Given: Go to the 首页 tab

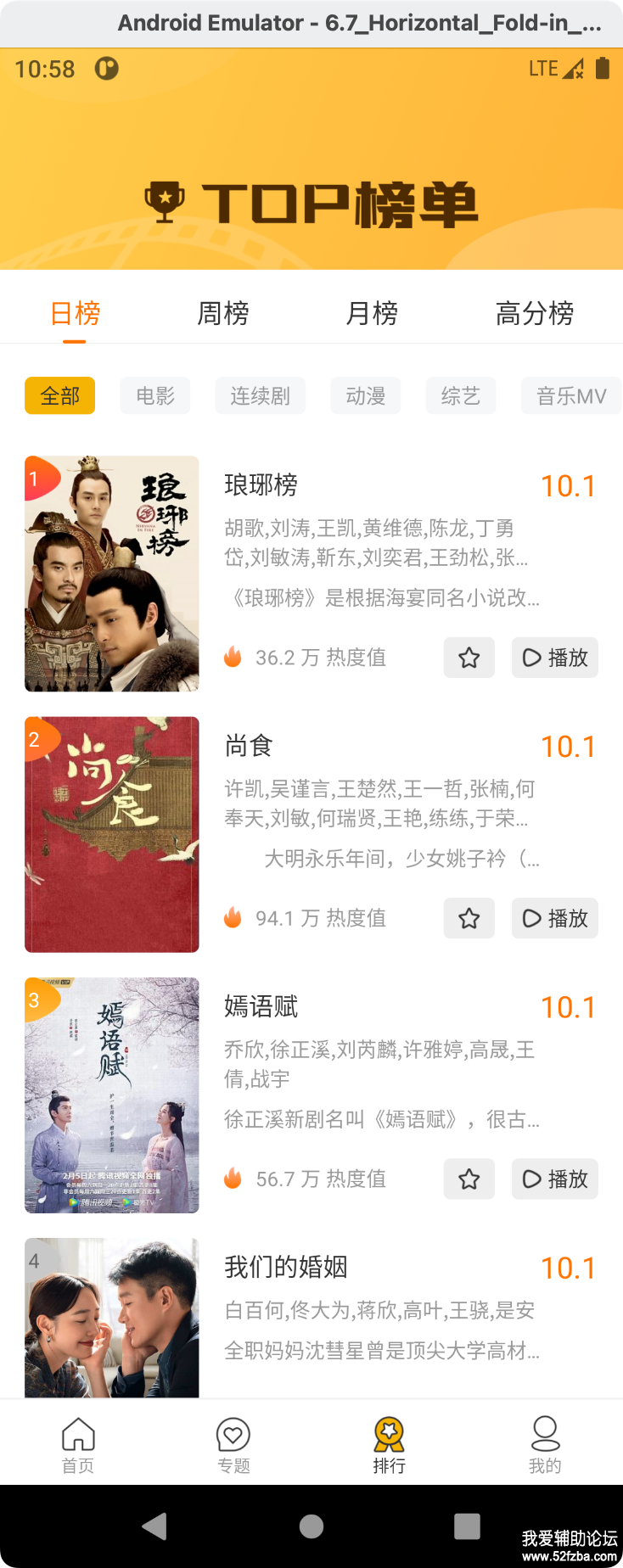Looking at the screenshot, I should tap(78, 1445).
